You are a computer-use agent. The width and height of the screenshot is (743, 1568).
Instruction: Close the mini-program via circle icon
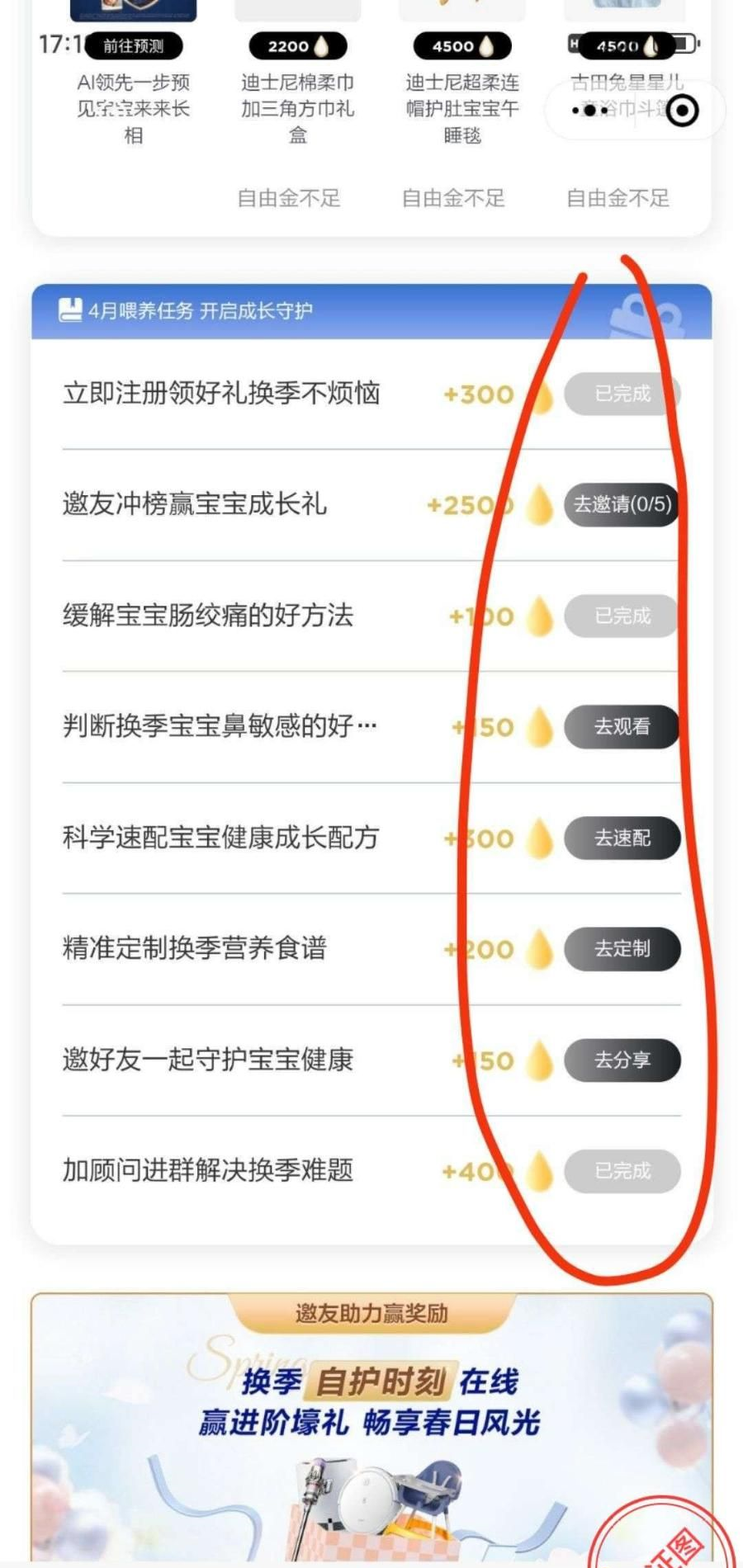682,110
